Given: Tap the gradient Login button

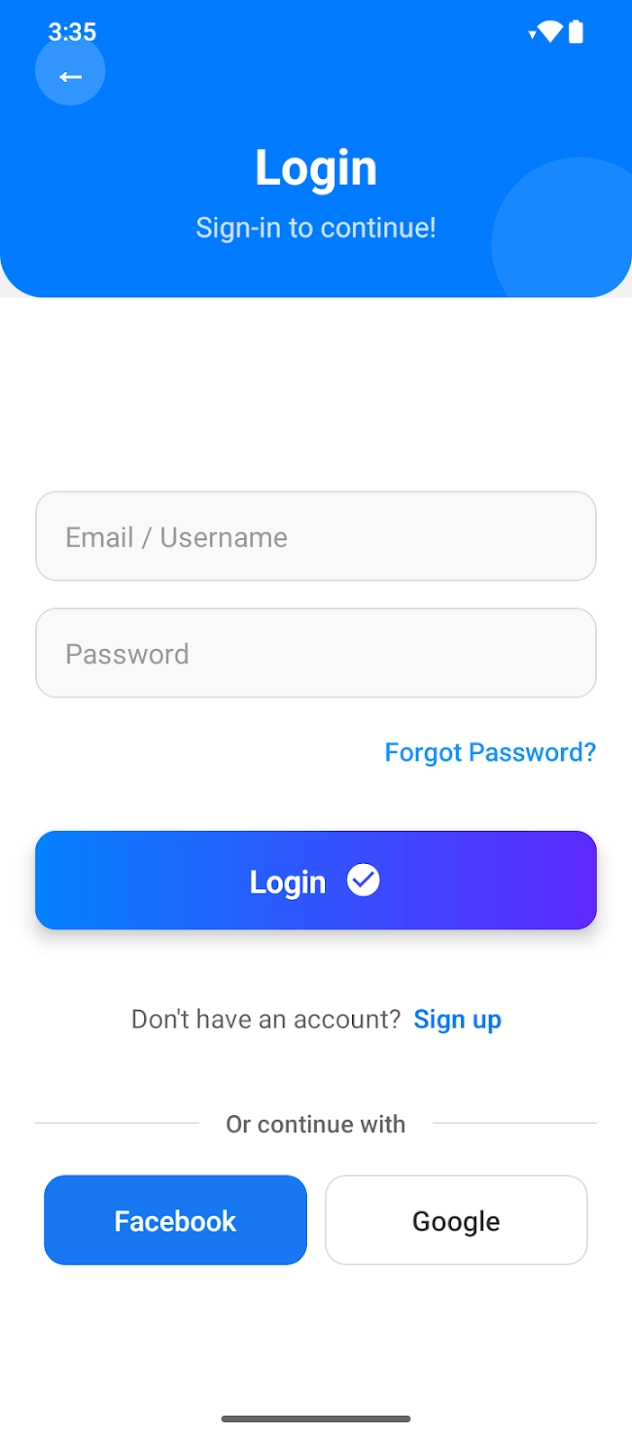Looking at the screenshot, I should tap(316, 881).
